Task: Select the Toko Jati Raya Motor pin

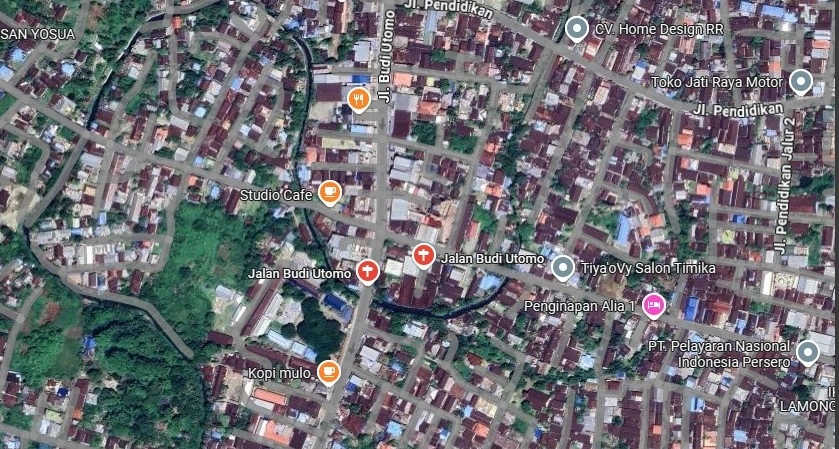Action: tap(800, 81)
